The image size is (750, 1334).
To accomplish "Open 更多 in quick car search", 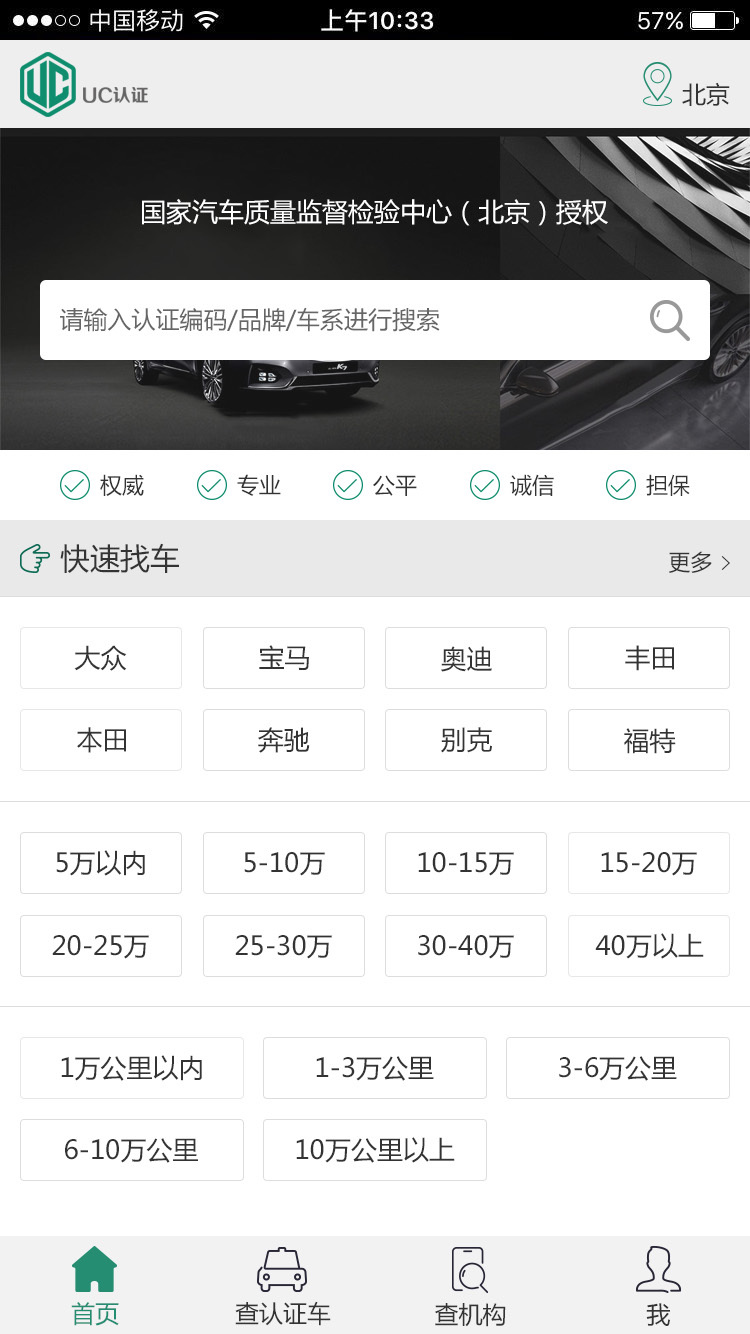I will (x=700, y=562).
